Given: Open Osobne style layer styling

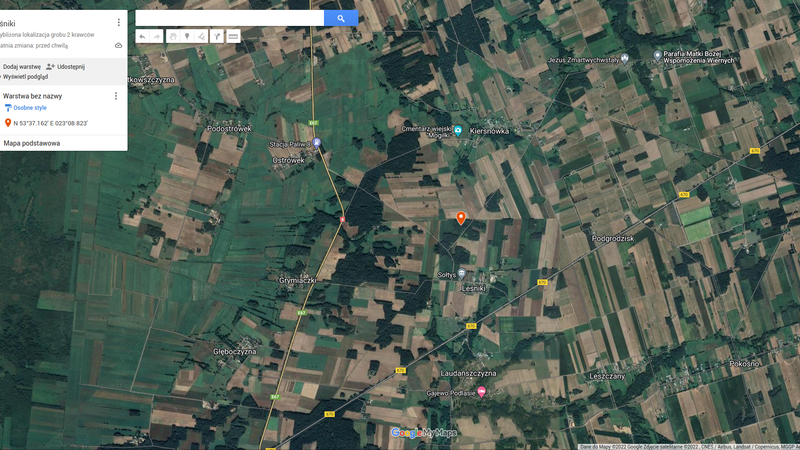Looking at the screenshot, I should coord(28,107).
